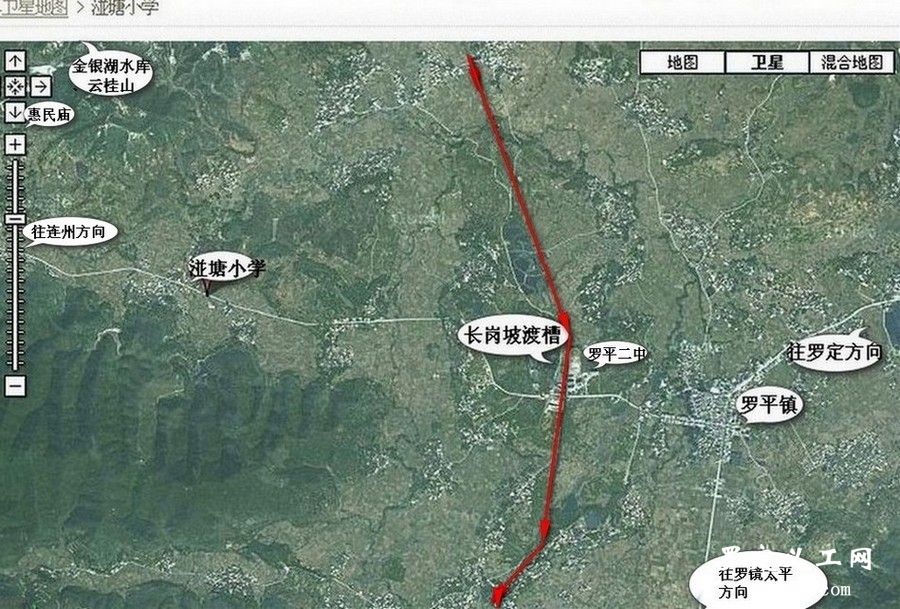900x609 pixels.
Task: Tap the zoom level slider track
Action: point(15,290)
